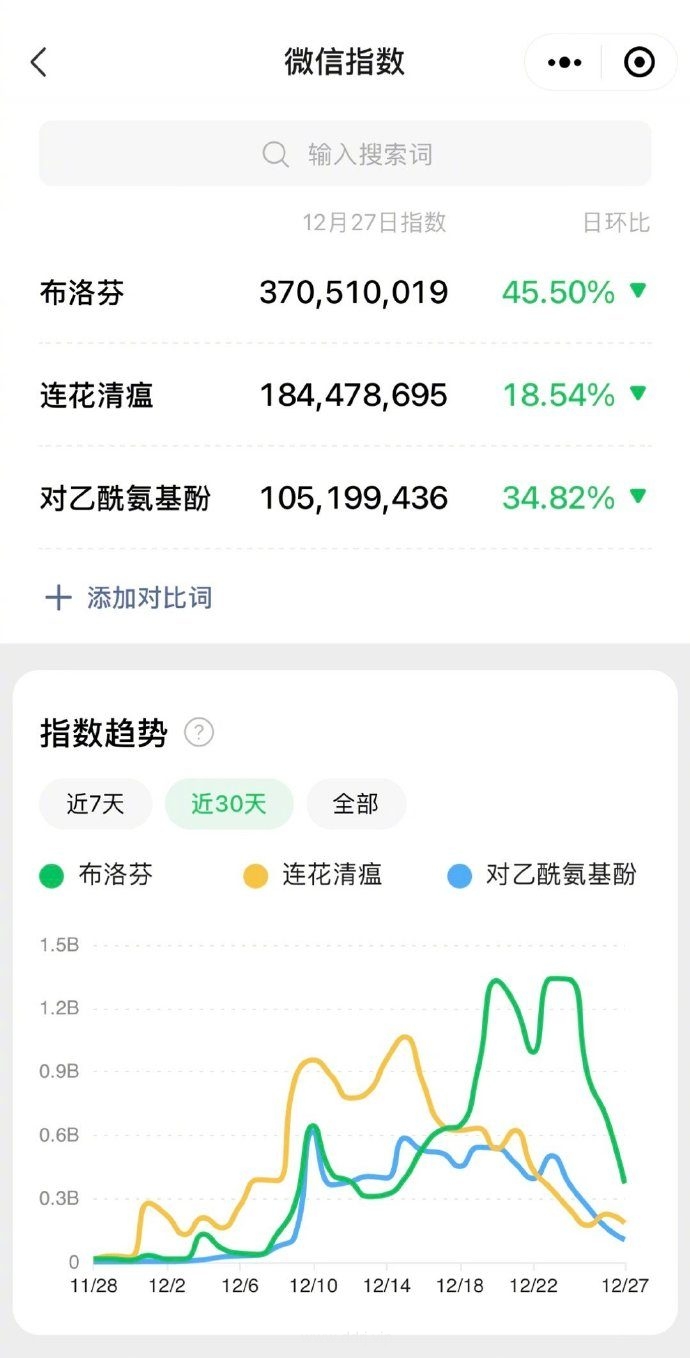This screenshot has height=1358, width=690.
Task: Go back using the top-left arrow
Action: point(39,62)
